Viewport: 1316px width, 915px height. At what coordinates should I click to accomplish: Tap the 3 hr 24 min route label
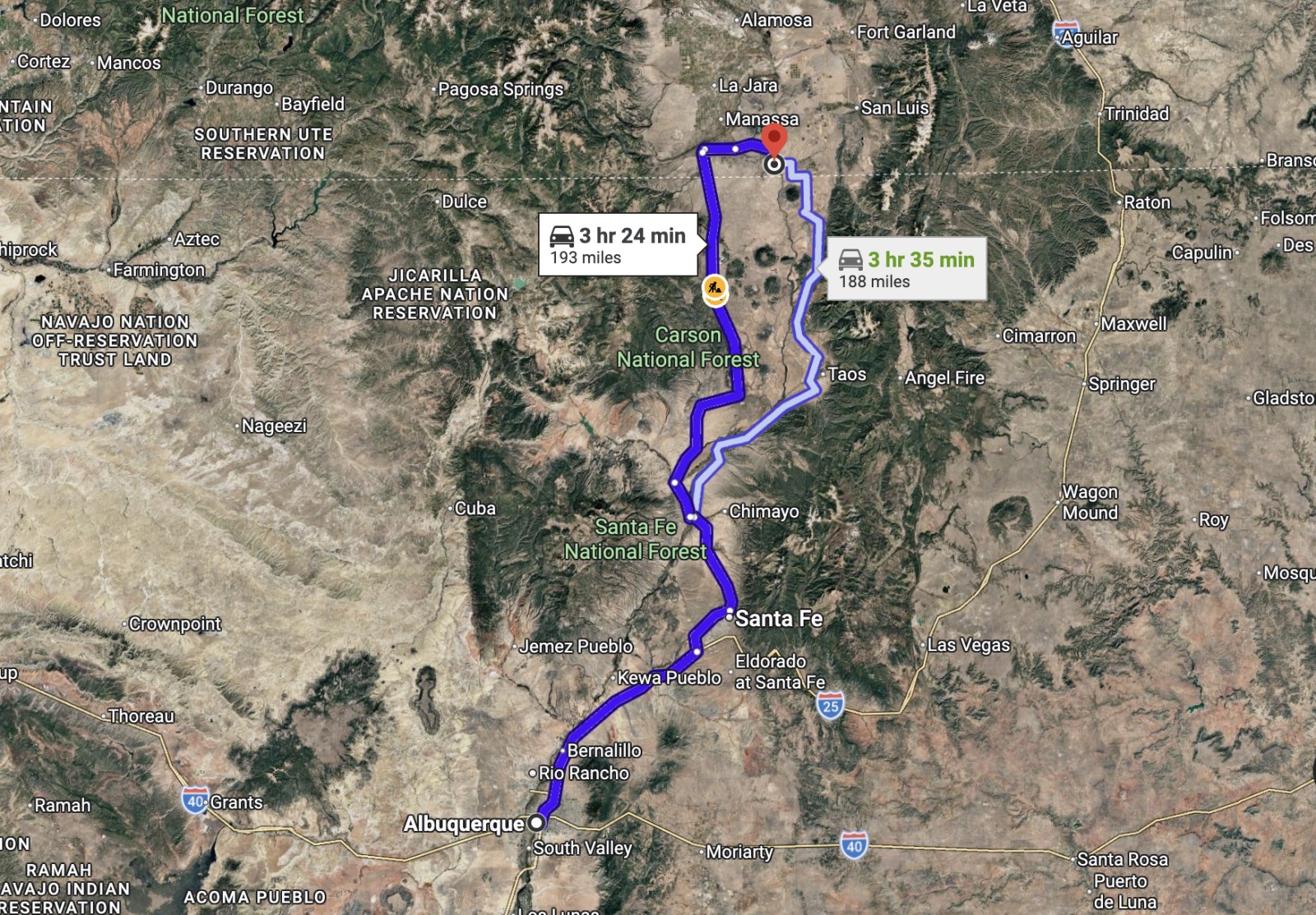618,244
